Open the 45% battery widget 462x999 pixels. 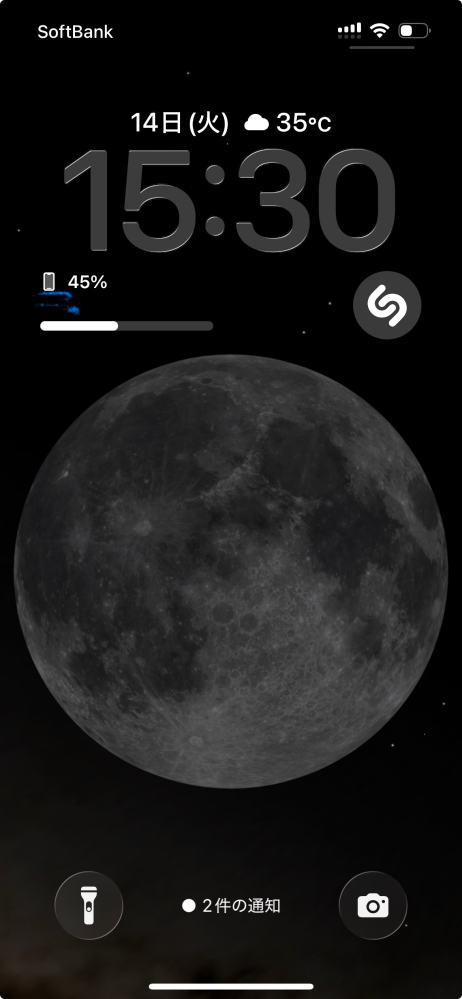(x=126, y=301)
